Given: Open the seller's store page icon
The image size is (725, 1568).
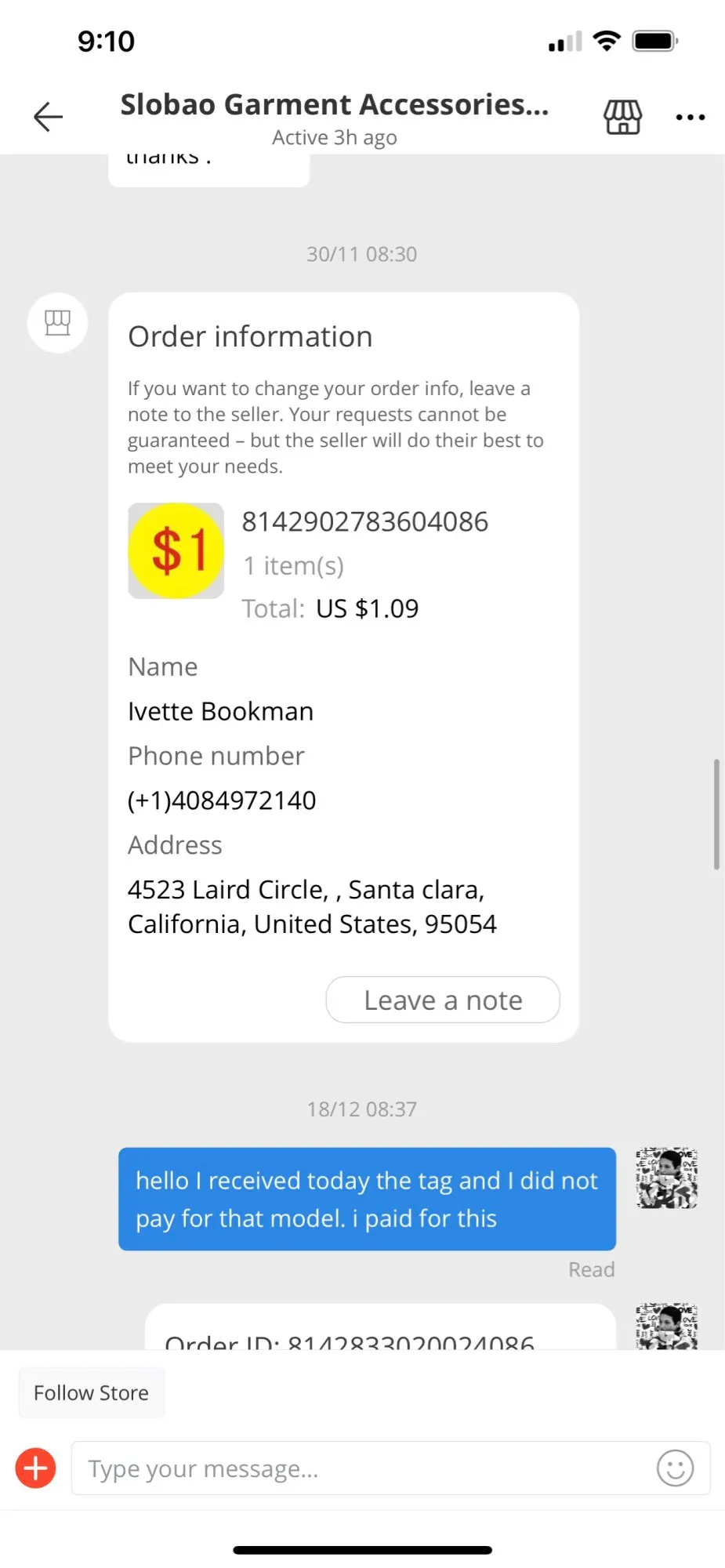Looking at the screenshot, I should [x=622, y=118].
